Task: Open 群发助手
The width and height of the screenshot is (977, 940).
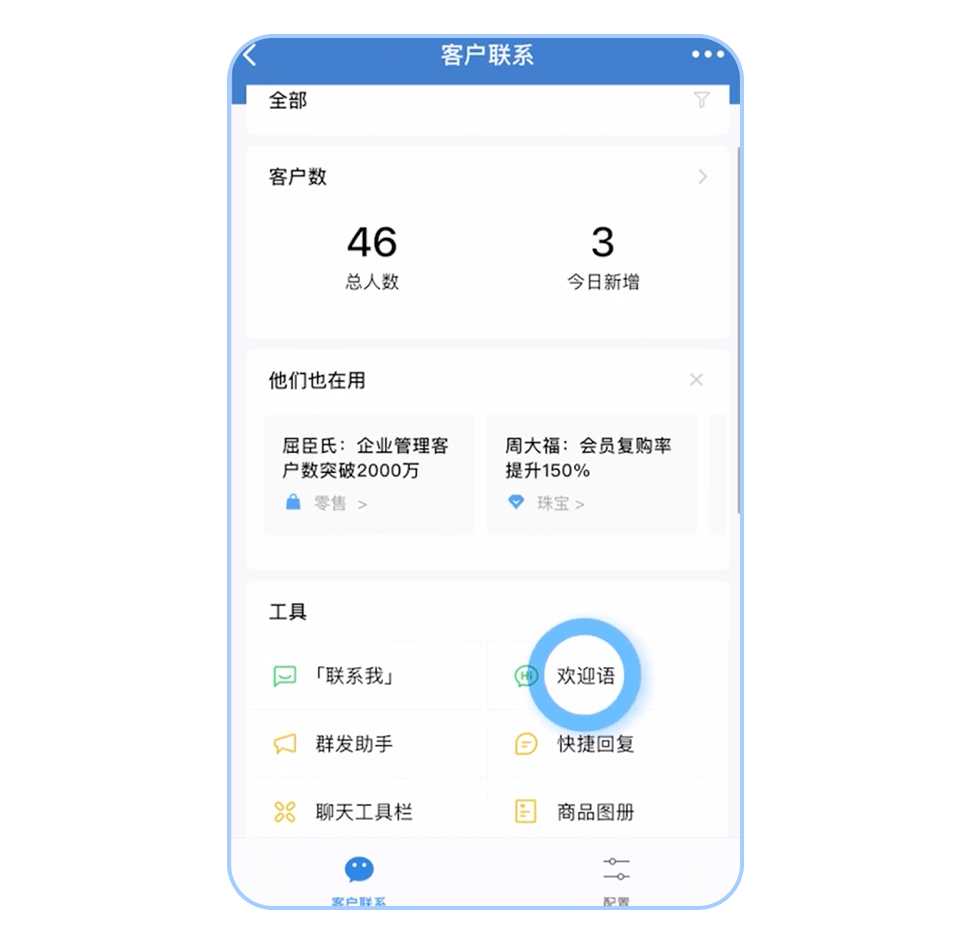Action: click(x=353, y=744)
